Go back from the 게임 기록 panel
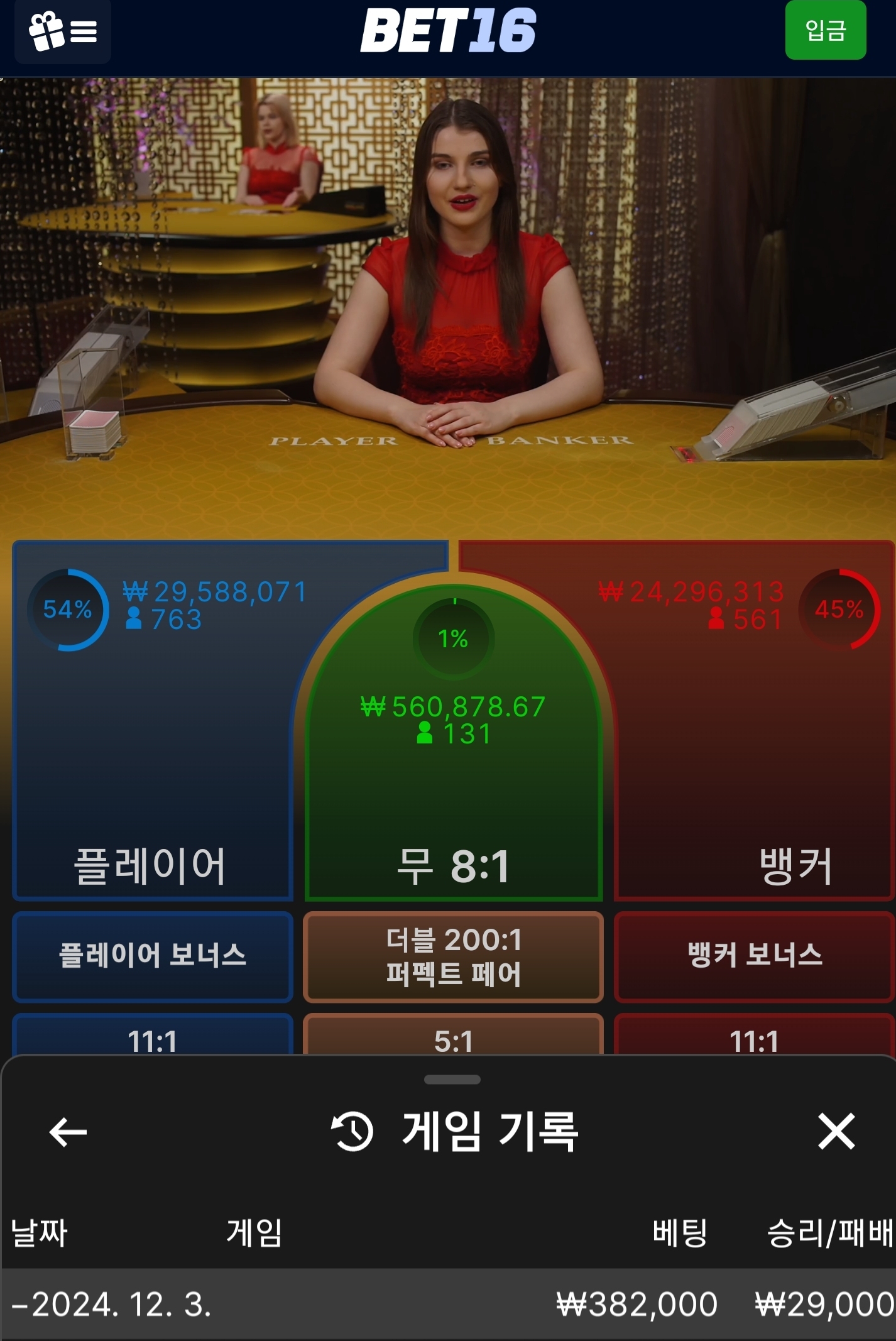Image resolution: width=896 pixels, height=1341 pixels. (x=68, y=1132)
